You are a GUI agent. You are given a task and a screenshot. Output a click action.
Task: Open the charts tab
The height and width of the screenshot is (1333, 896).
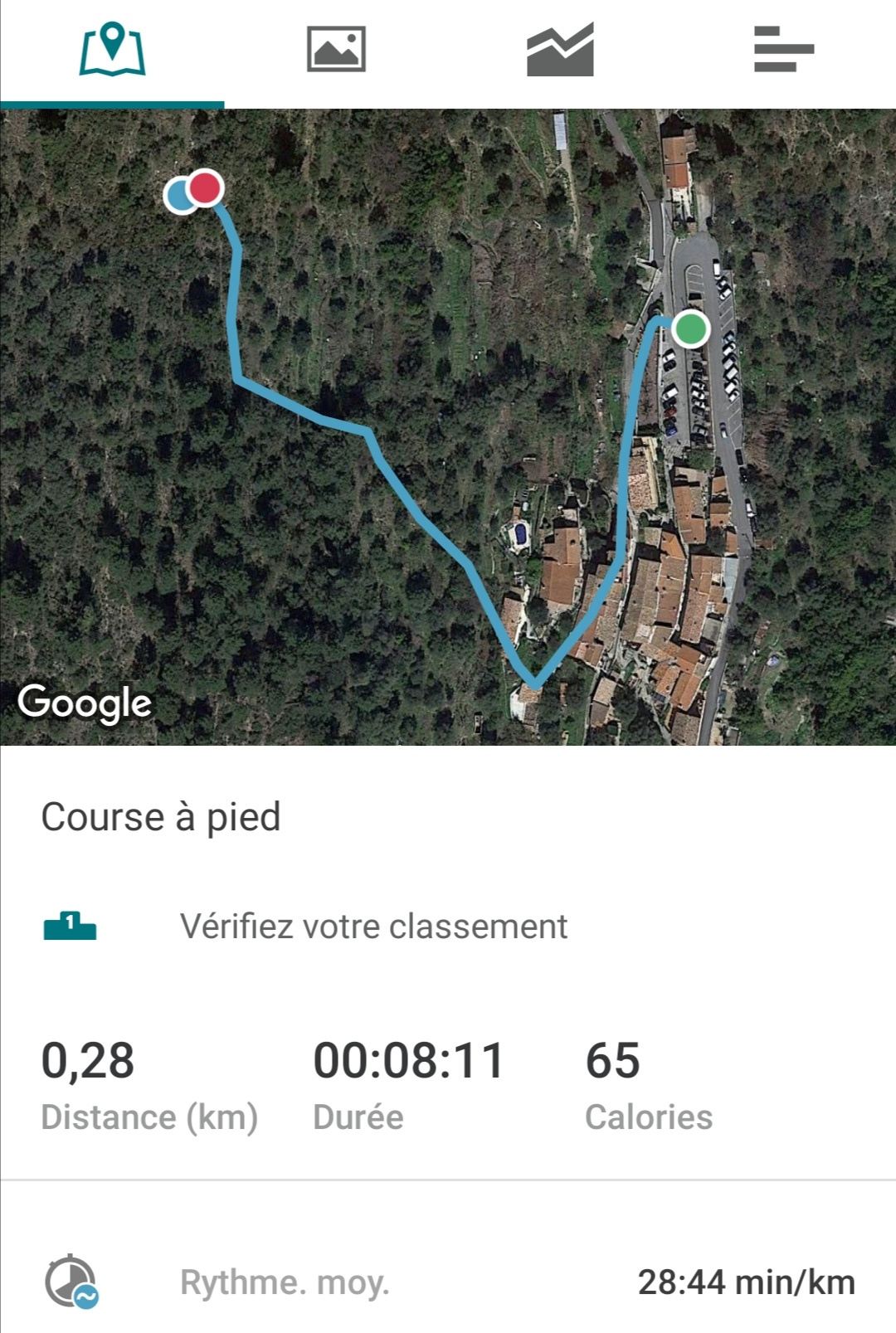coord(560,50)
